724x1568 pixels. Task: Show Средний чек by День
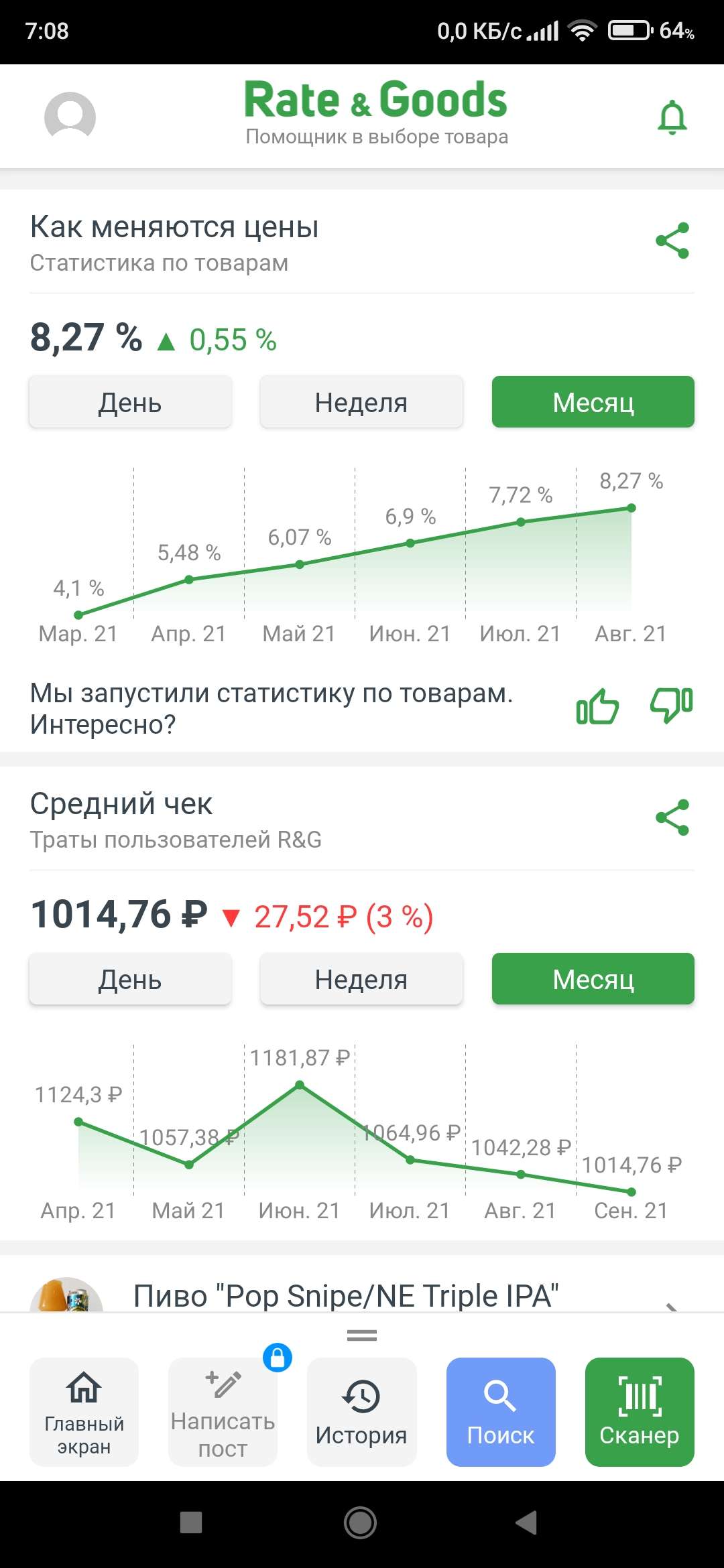(130, 979)
